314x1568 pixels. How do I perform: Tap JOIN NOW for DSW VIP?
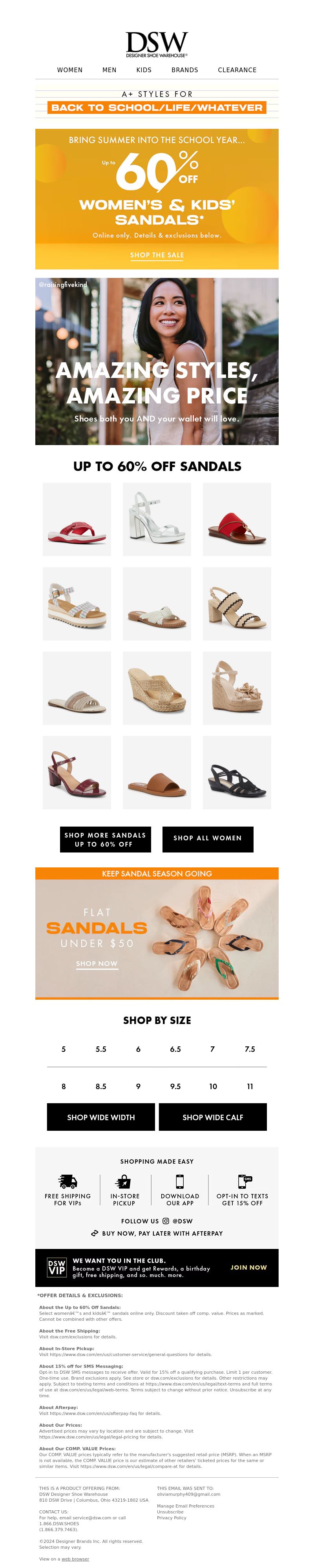[248, 1267]
